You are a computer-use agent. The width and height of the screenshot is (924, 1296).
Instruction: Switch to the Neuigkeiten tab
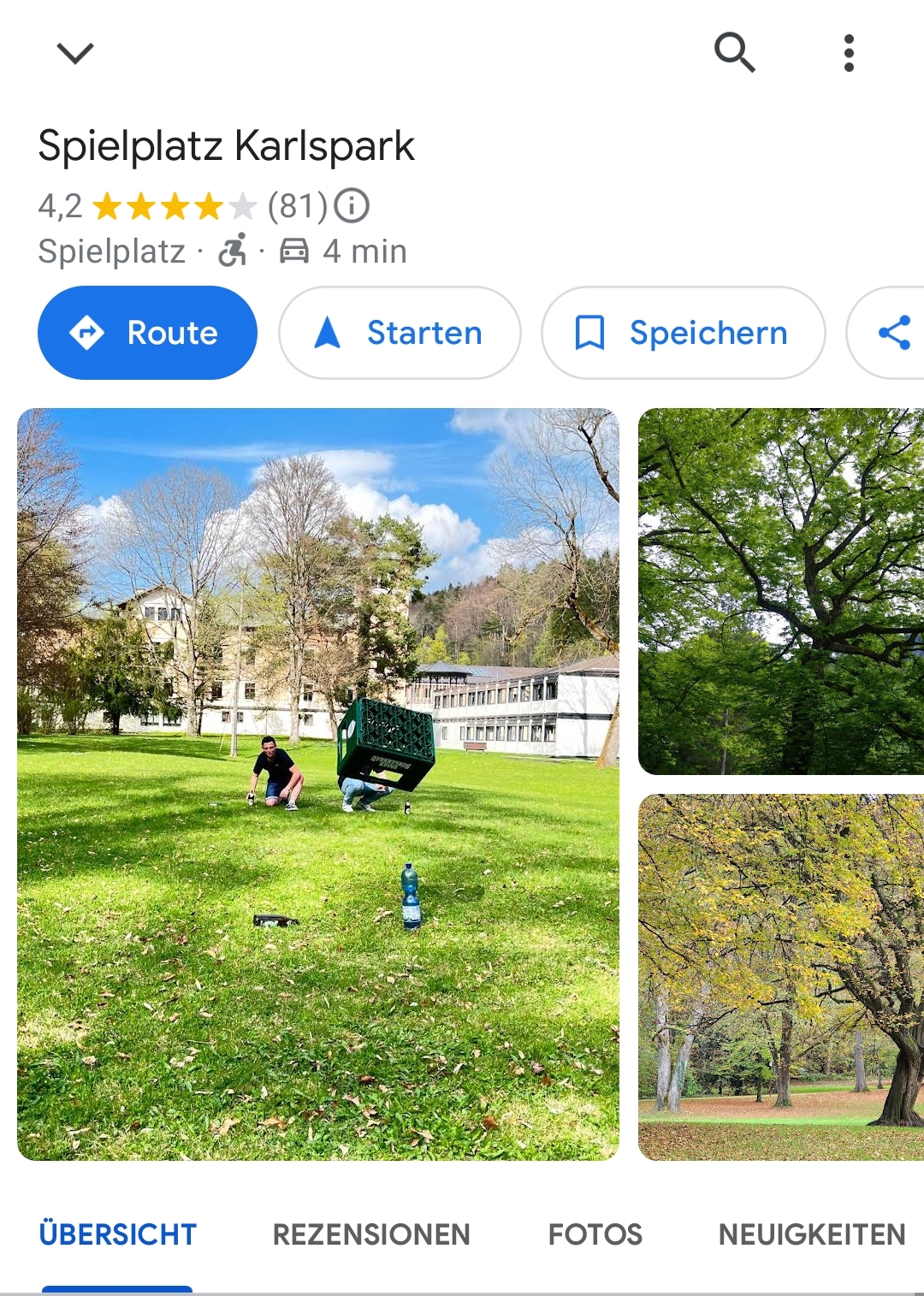point(811,1234)
